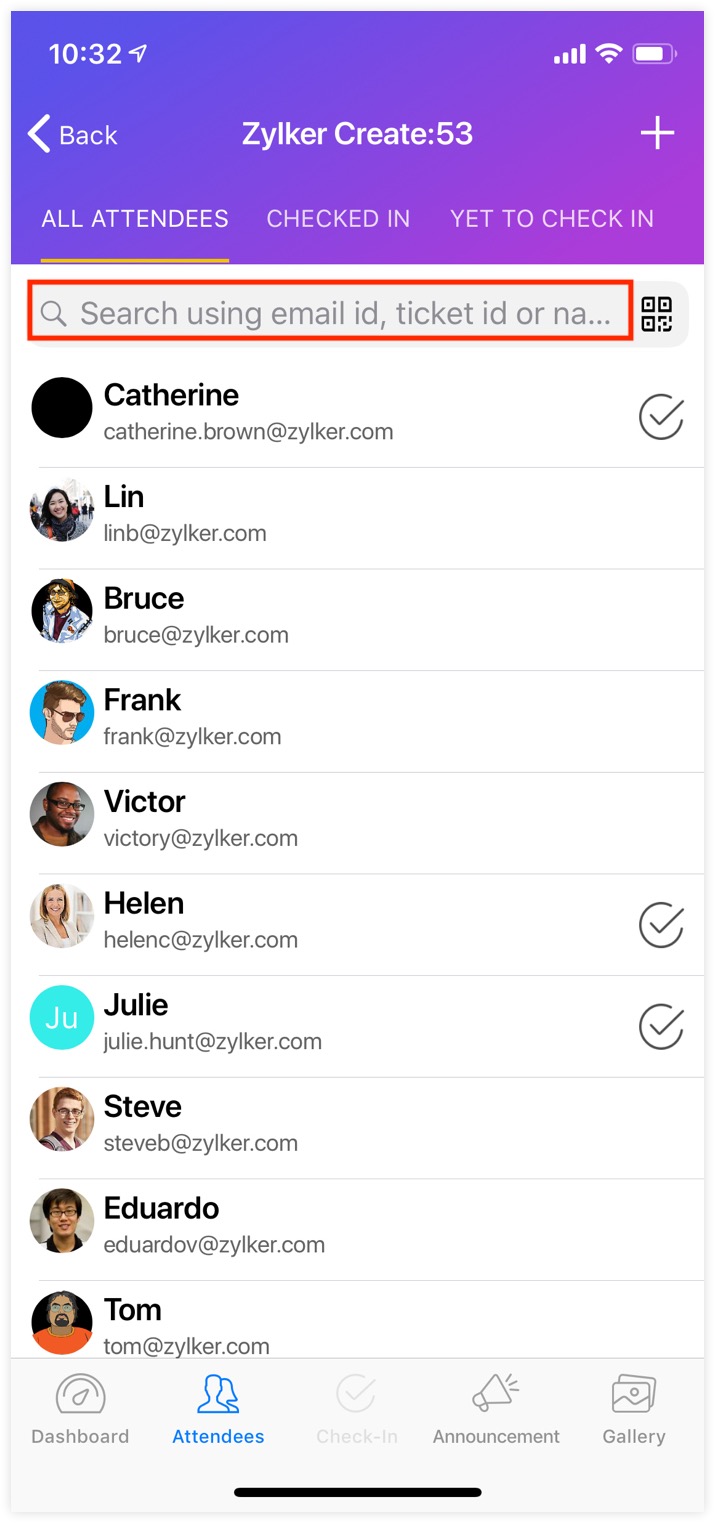Open the QR code scanner icon

coord(657,314)
